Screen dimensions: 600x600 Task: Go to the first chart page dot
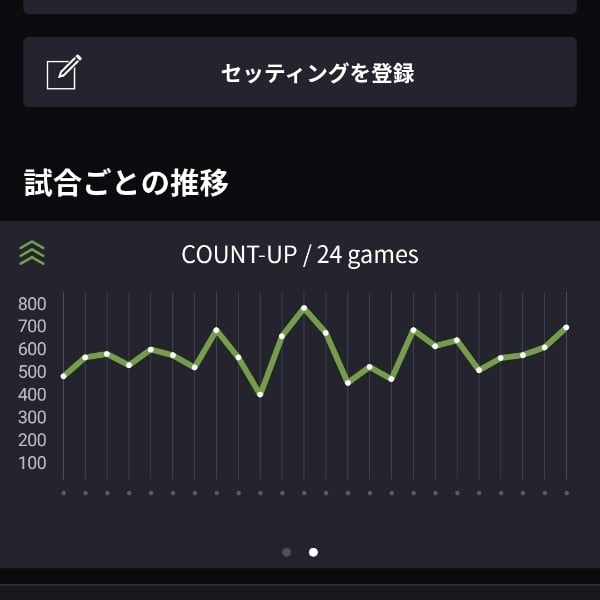click(287, 552)
